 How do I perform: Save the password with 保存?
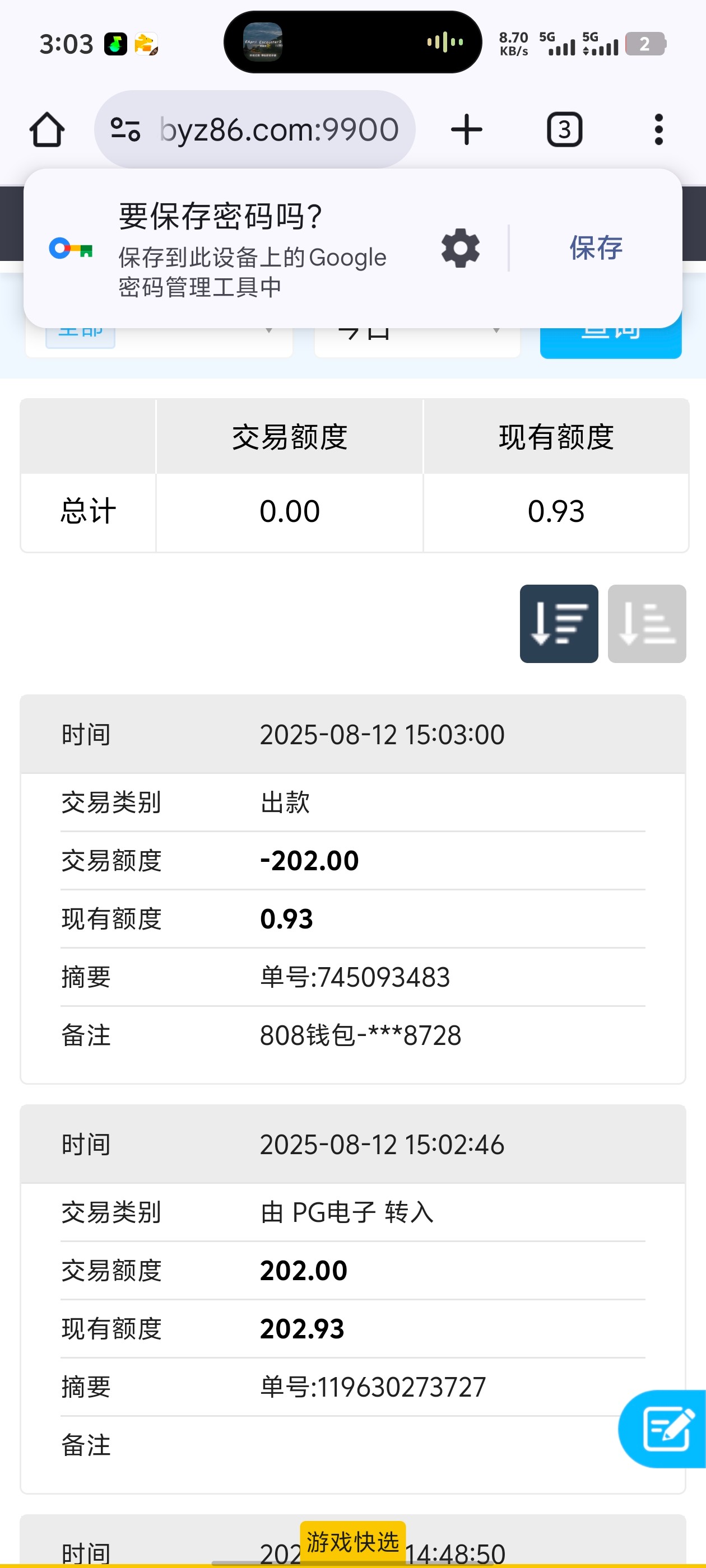point(595,248)
